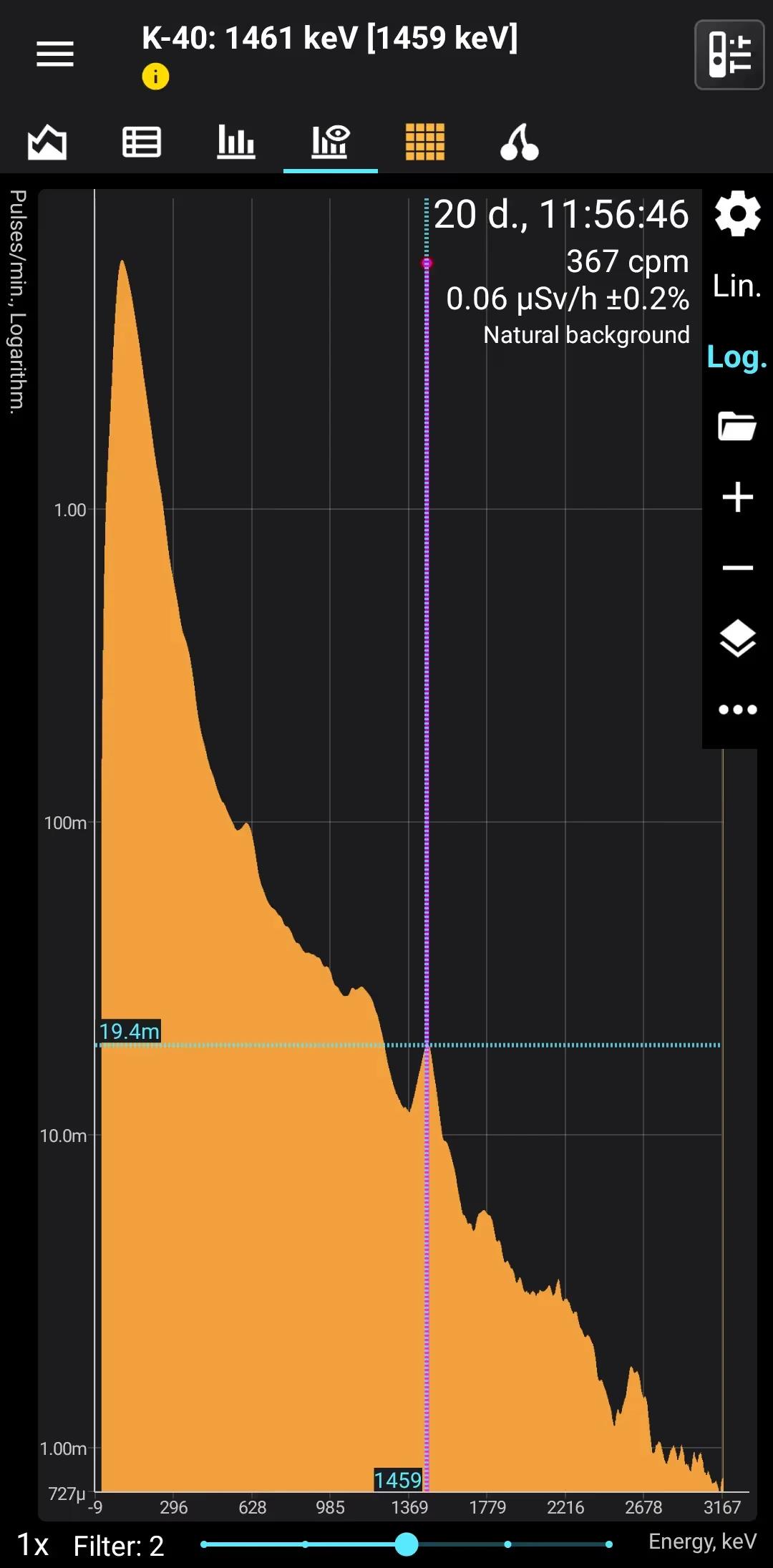Switch to the list view tab
Image resolution: width=773 pixels, height=1568 pixels.
[142, 142]
